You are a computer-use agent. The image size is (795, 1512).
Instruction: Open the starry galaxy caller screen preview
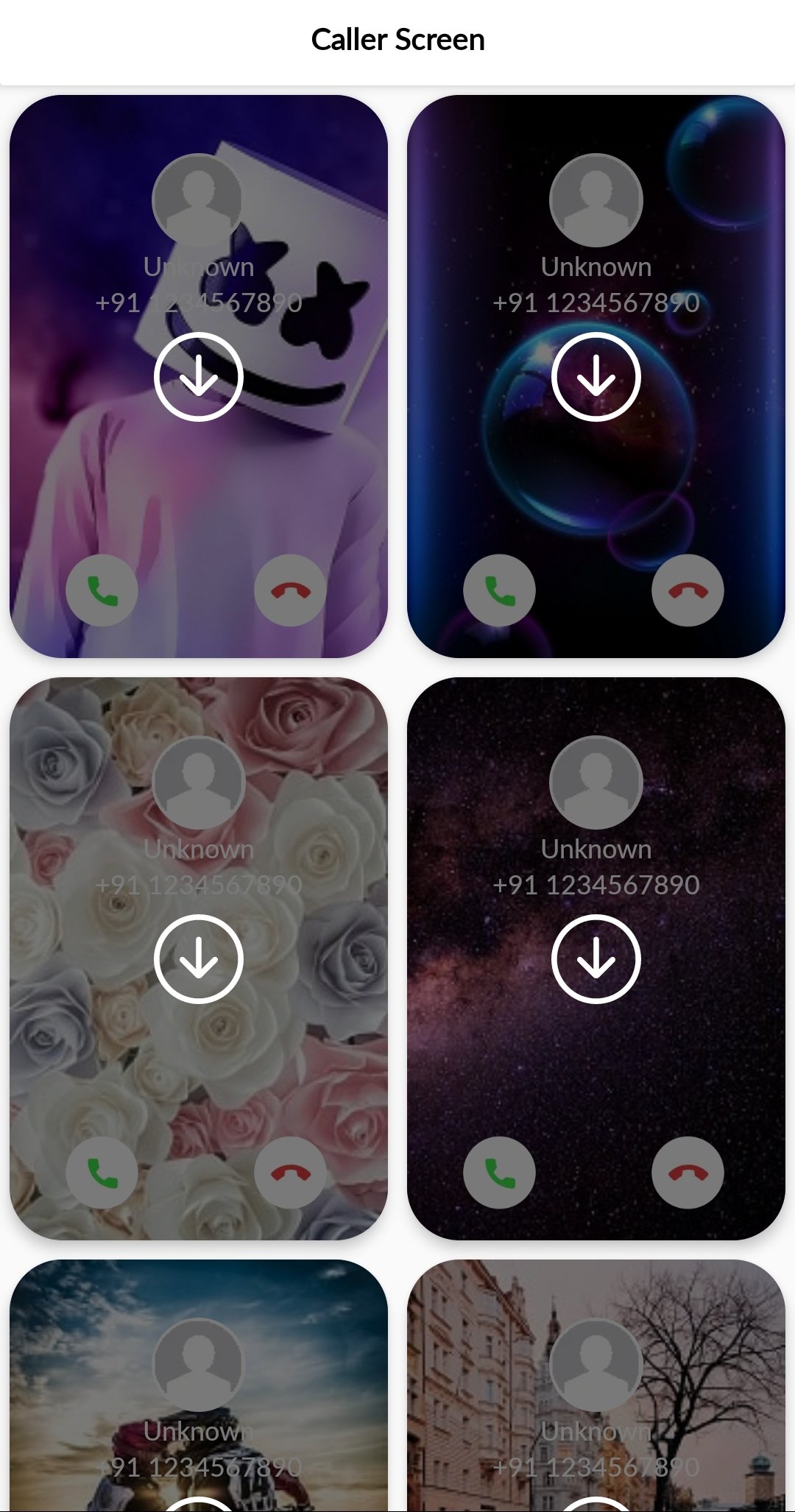pyautogui.click(x=596, y=1067)
